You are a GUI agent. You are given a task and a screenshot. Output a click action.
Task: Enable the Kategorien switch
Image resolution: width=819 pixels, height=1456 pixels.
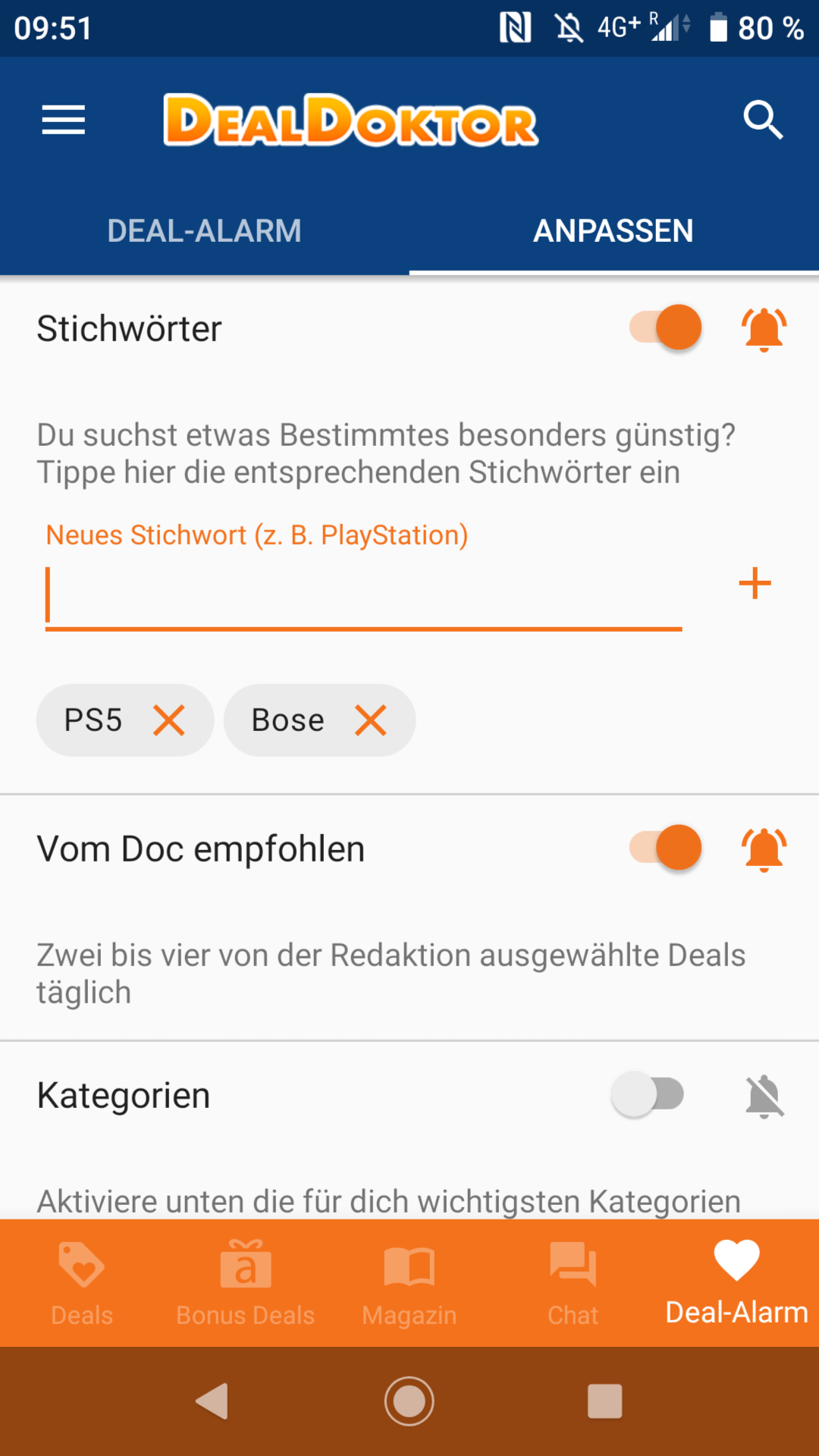(648, 1094)
